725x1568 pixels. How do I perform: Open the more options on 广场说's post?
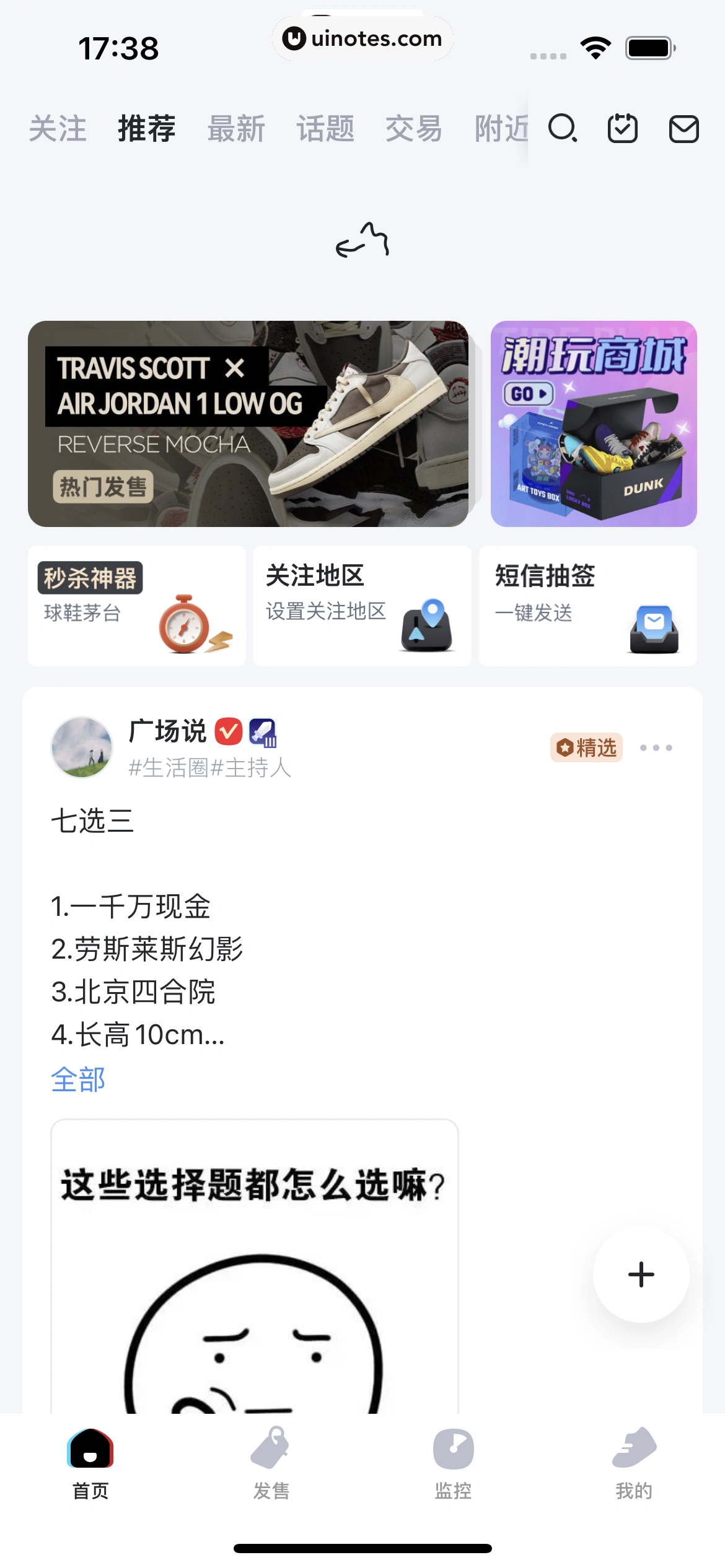click(x=656, y=747)
